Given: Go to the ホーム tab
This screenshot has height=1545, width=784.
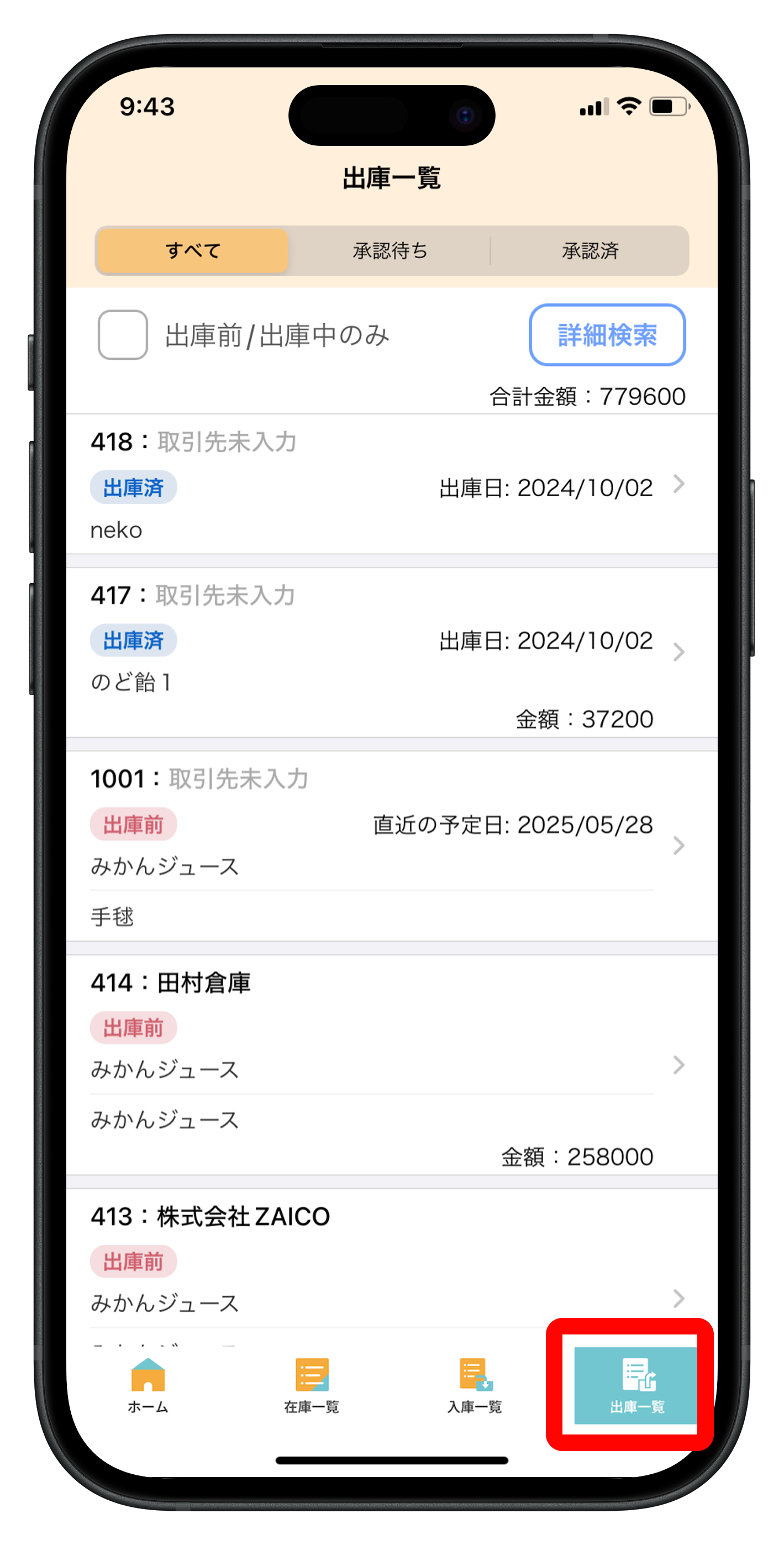Looking at the screenshot, I should (x=148, y=1385).
